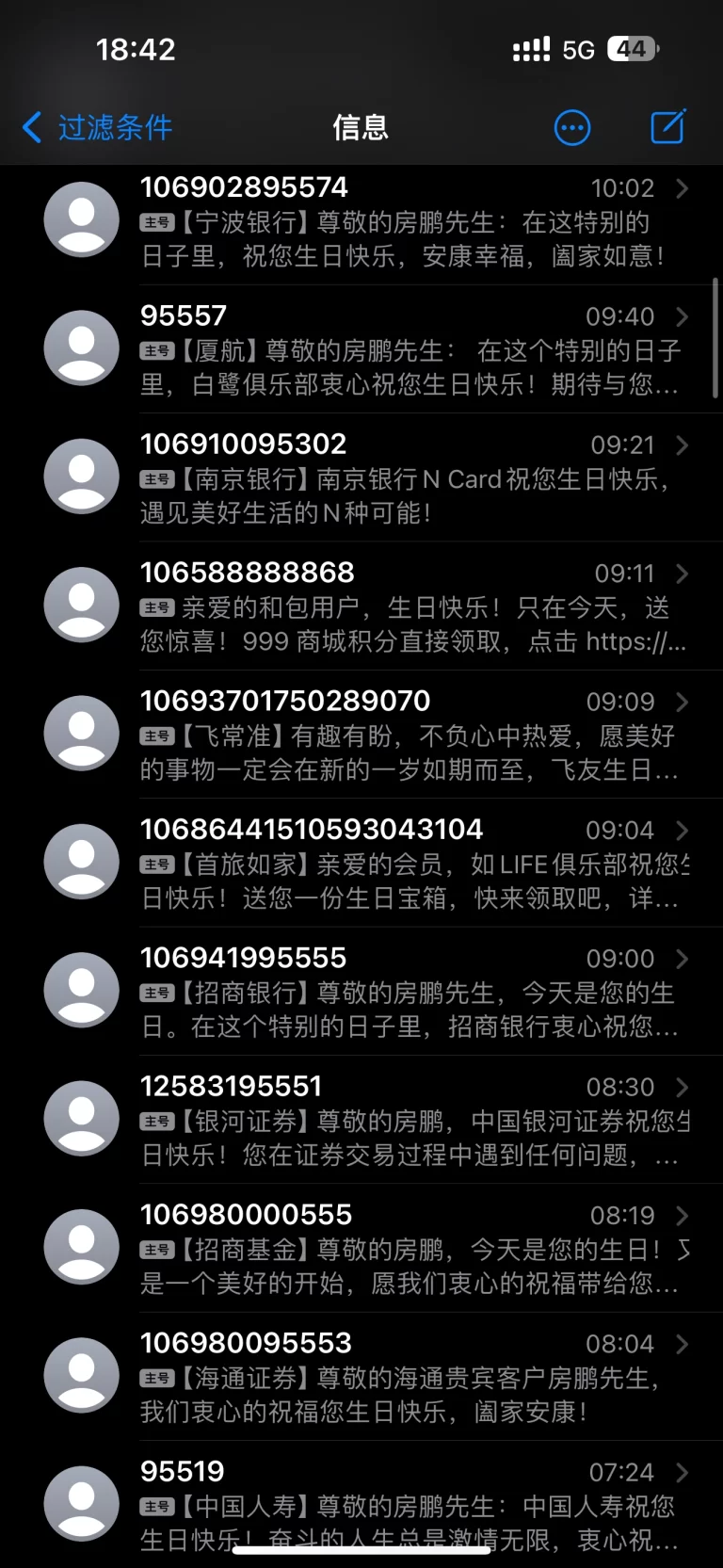Open the 中国人寿 message from 95519
The image size is (723, 1568).
click(361, 1505)
